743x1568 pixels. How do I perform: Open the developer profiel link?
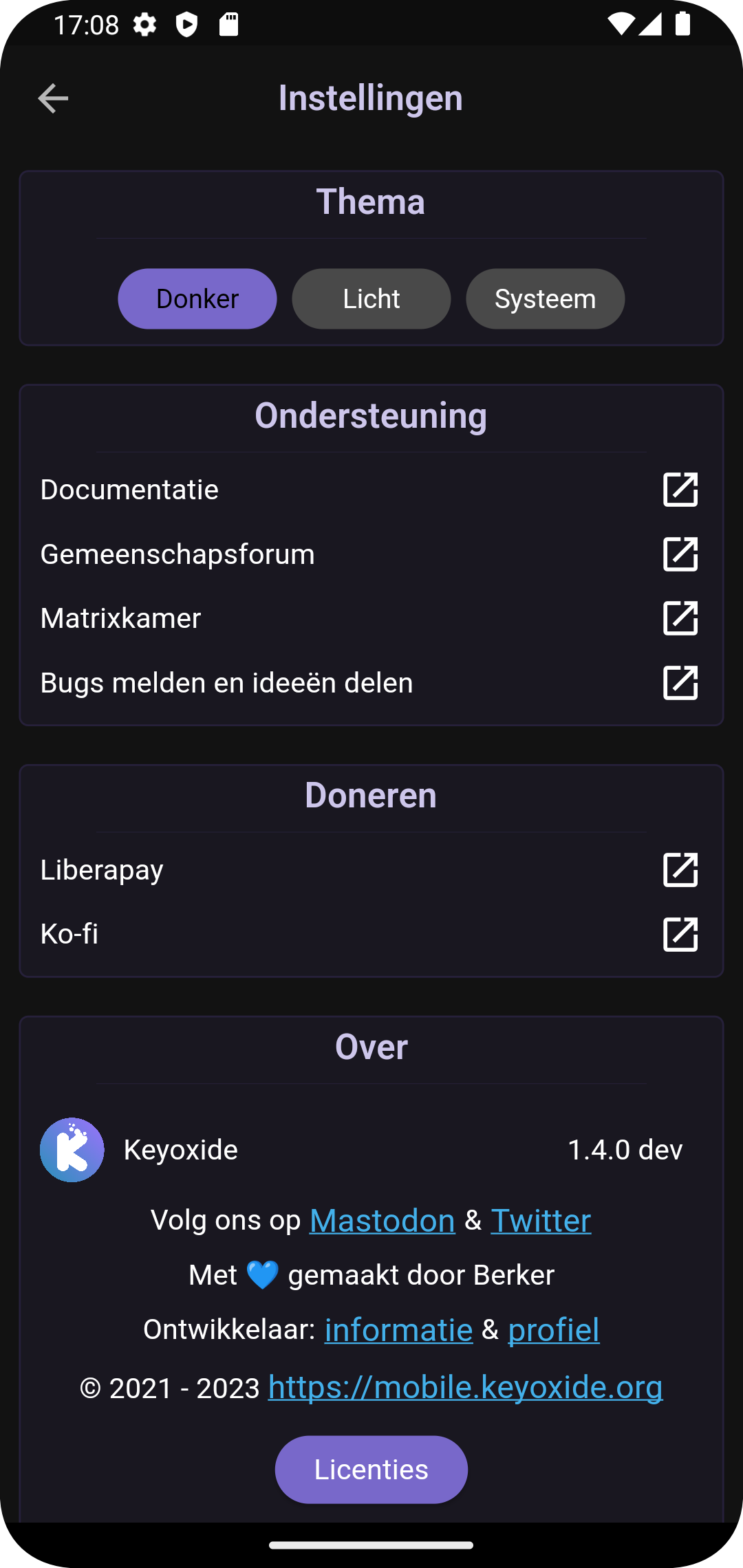[553, 1330]
